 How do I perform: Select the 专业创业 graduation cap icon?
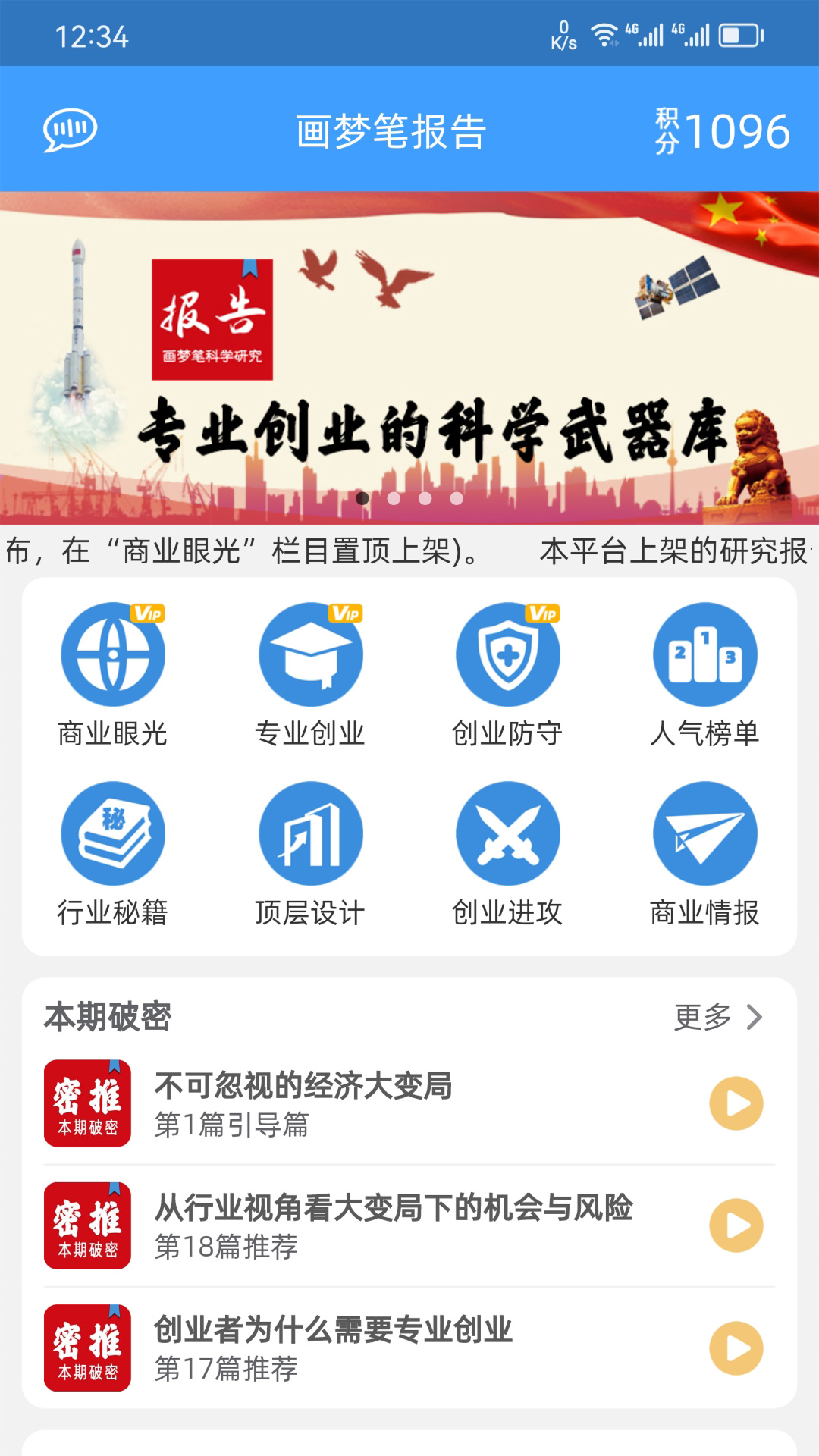[x=309, y=654]
